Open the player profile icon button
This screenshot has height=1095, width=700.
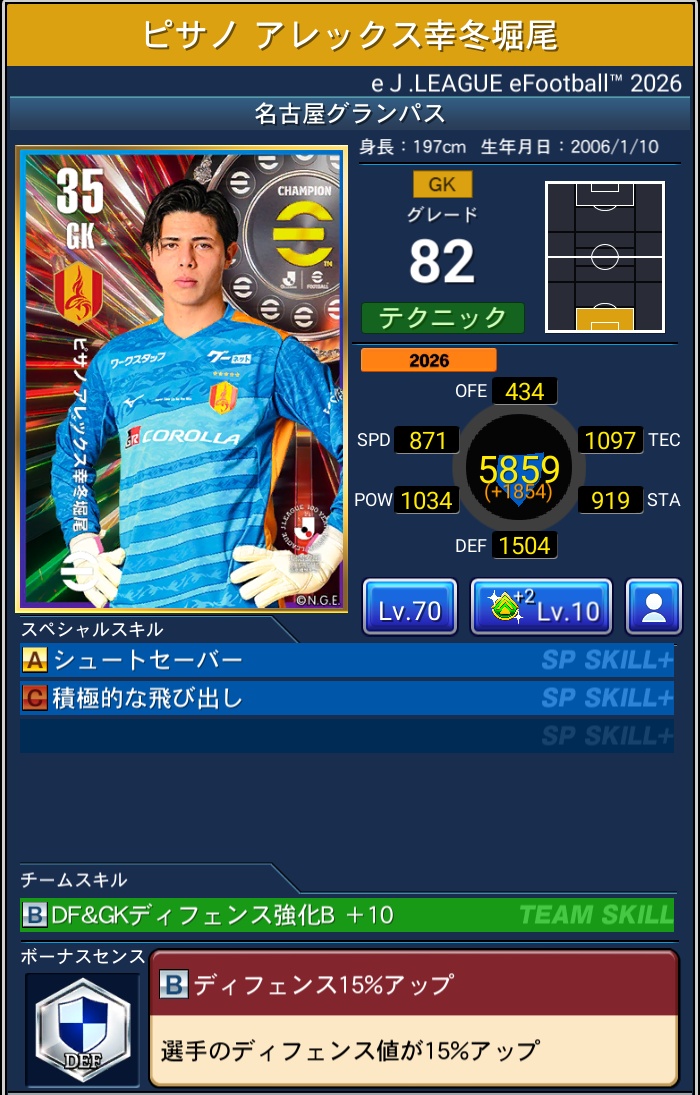[653, 607]
